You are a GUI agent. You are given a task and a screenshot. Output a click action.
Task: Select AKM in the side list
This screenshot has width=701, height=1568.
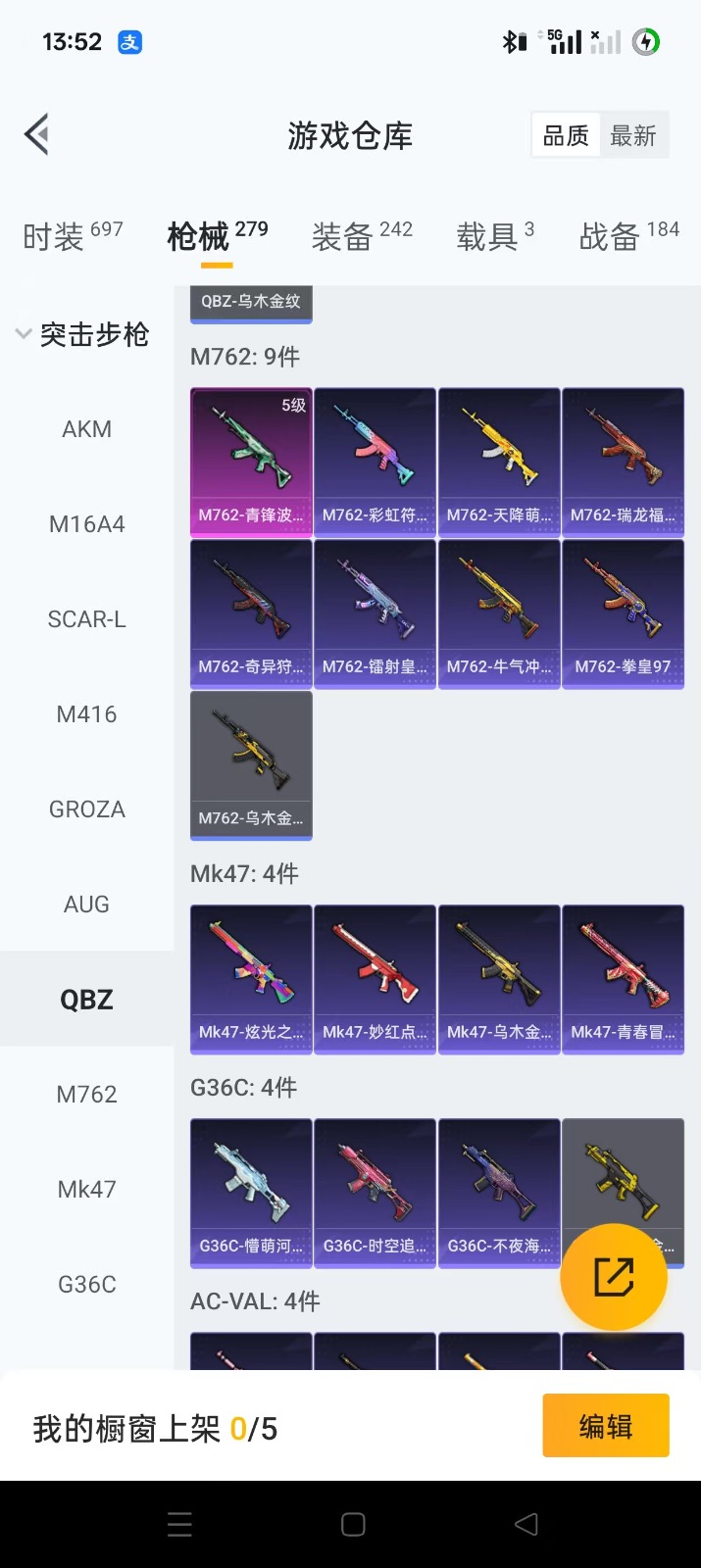pos(86,429)
